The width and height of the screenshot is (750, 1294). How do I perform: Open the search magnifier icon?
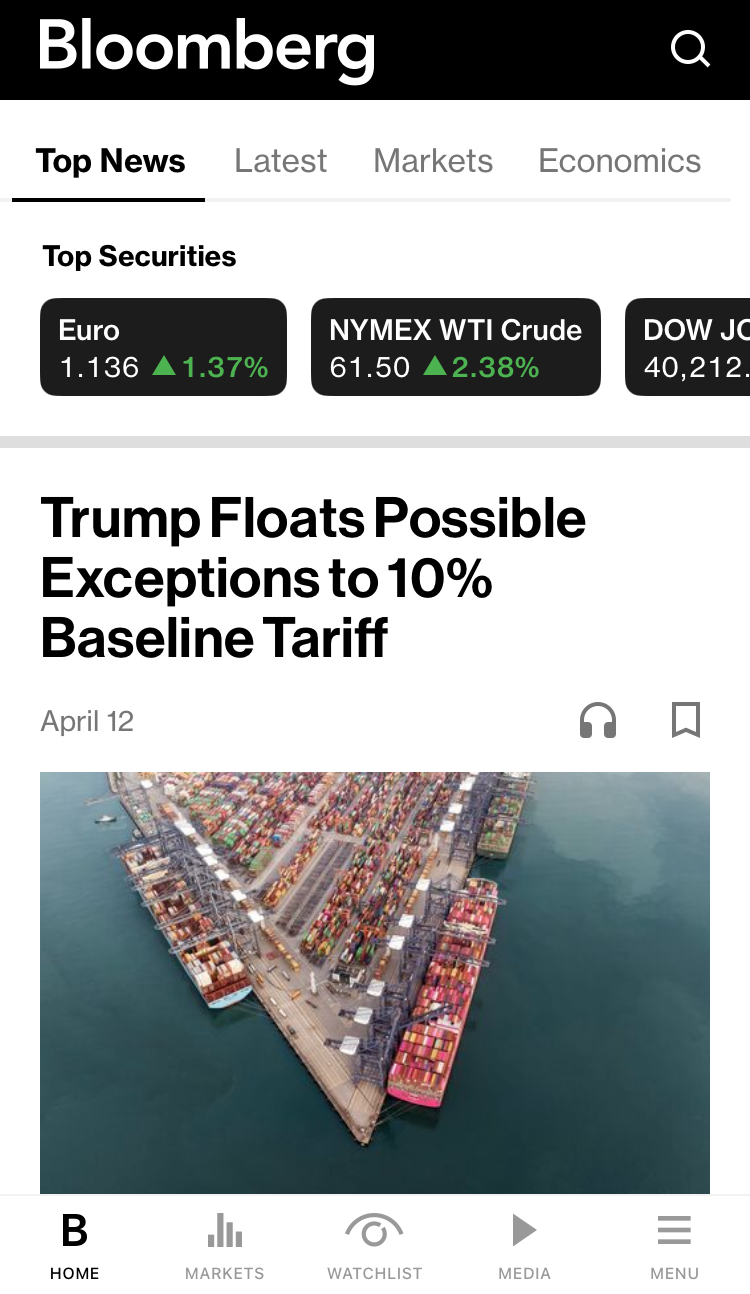[690, 47]
